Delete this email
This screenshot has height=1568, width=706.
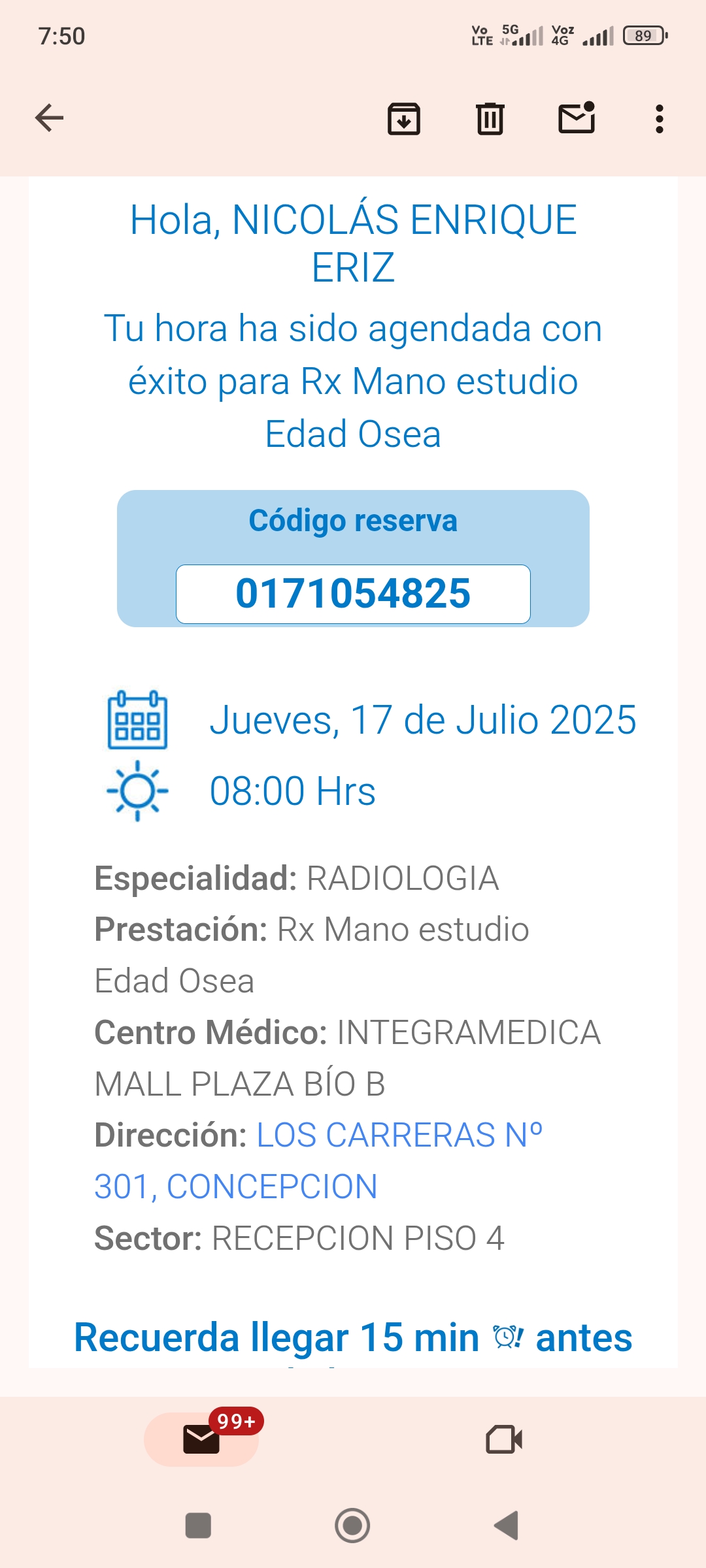pyautogui.click(x=490, y=119)
